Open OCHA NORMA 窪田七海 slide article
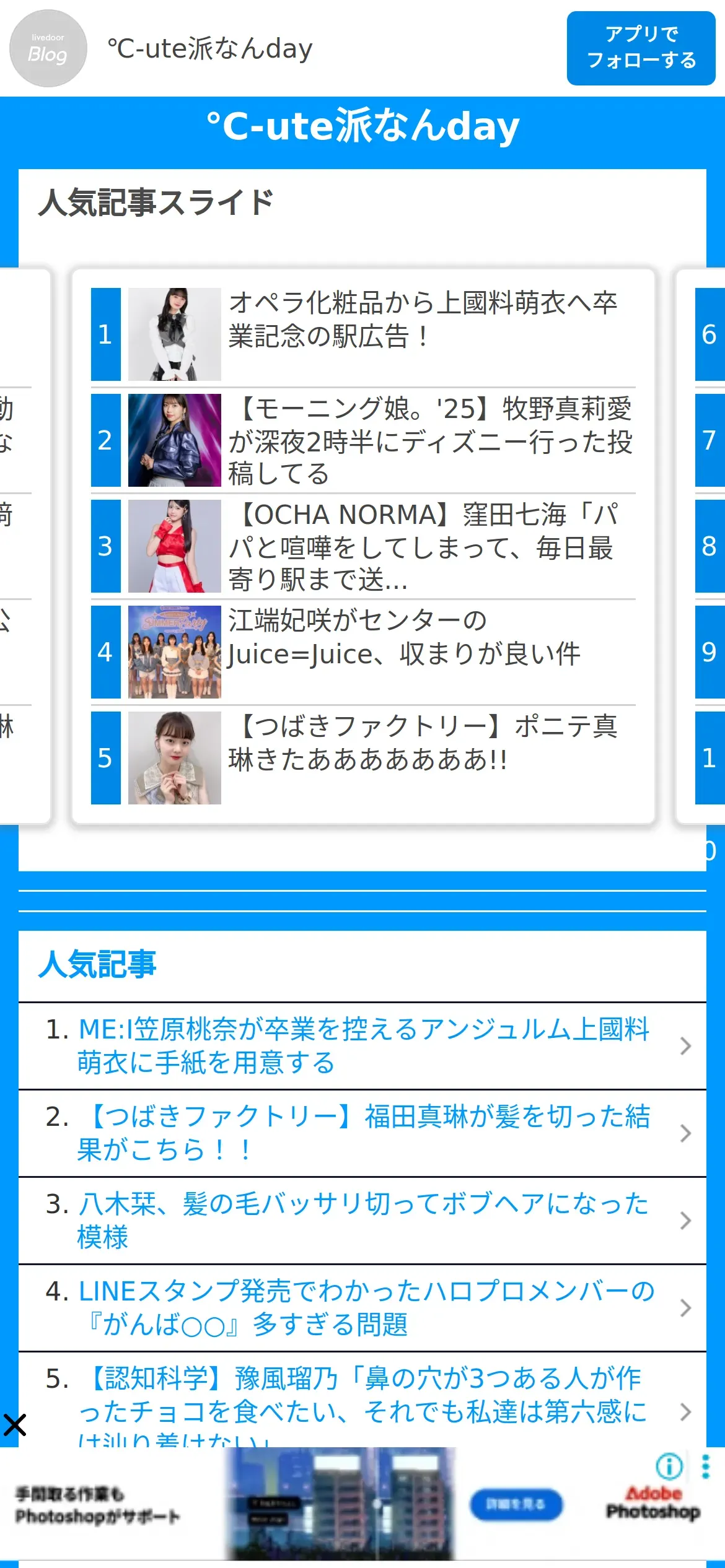 pos(363,546)
